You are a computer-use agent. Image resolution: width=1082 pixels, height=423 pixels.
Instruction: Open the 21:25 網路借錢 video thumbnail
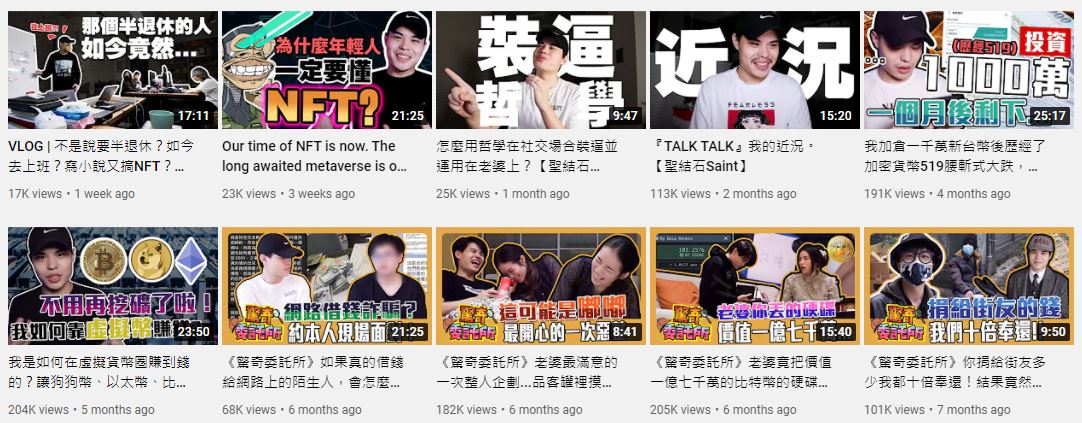tap(326, 286)
